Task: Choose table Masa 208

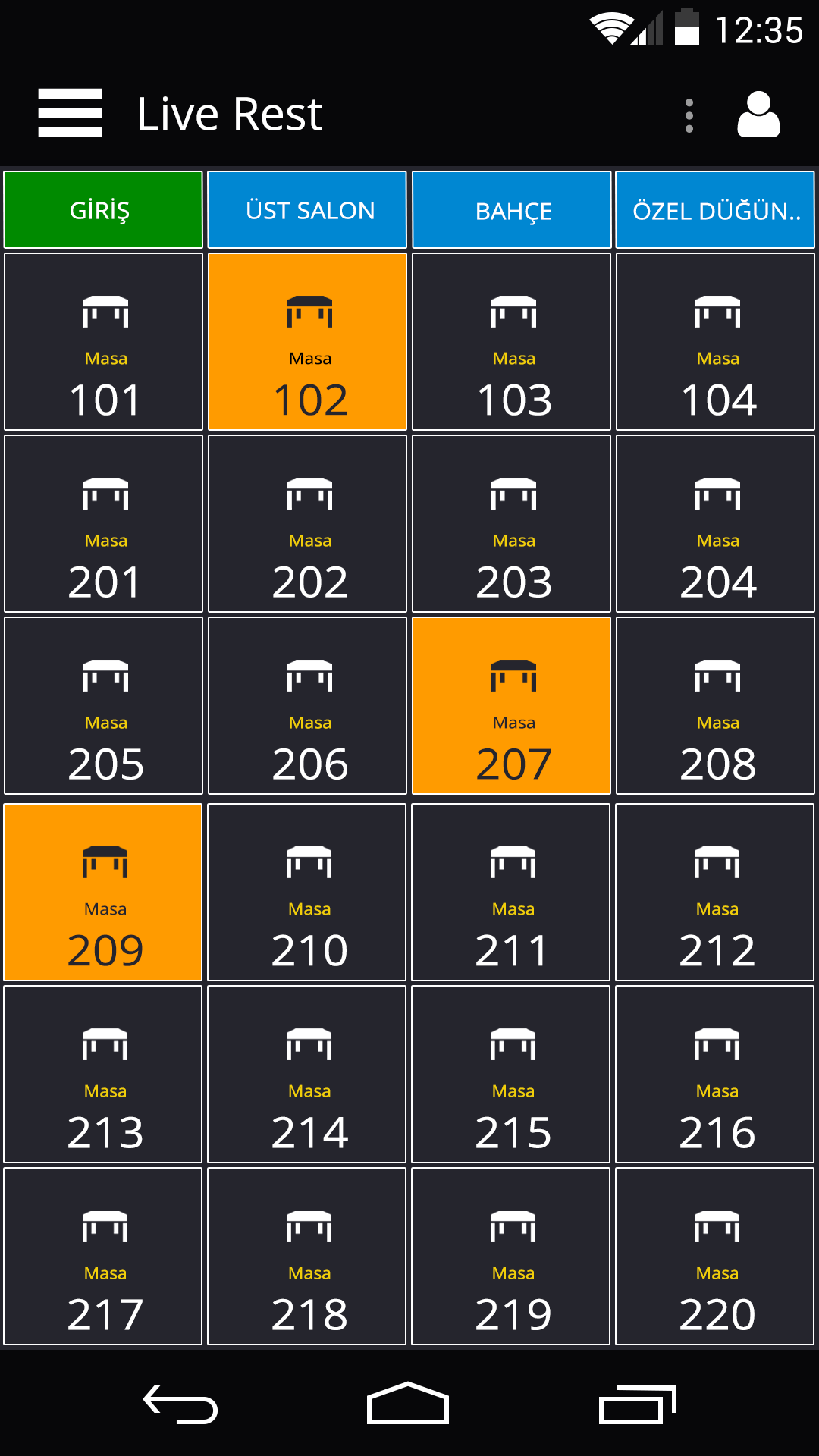Action: pos(715,706)
